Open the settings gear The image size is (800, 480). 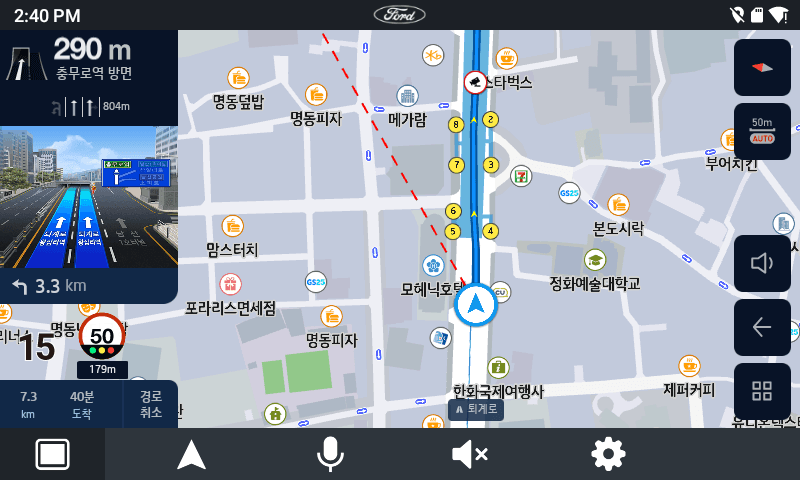point(608,455)
